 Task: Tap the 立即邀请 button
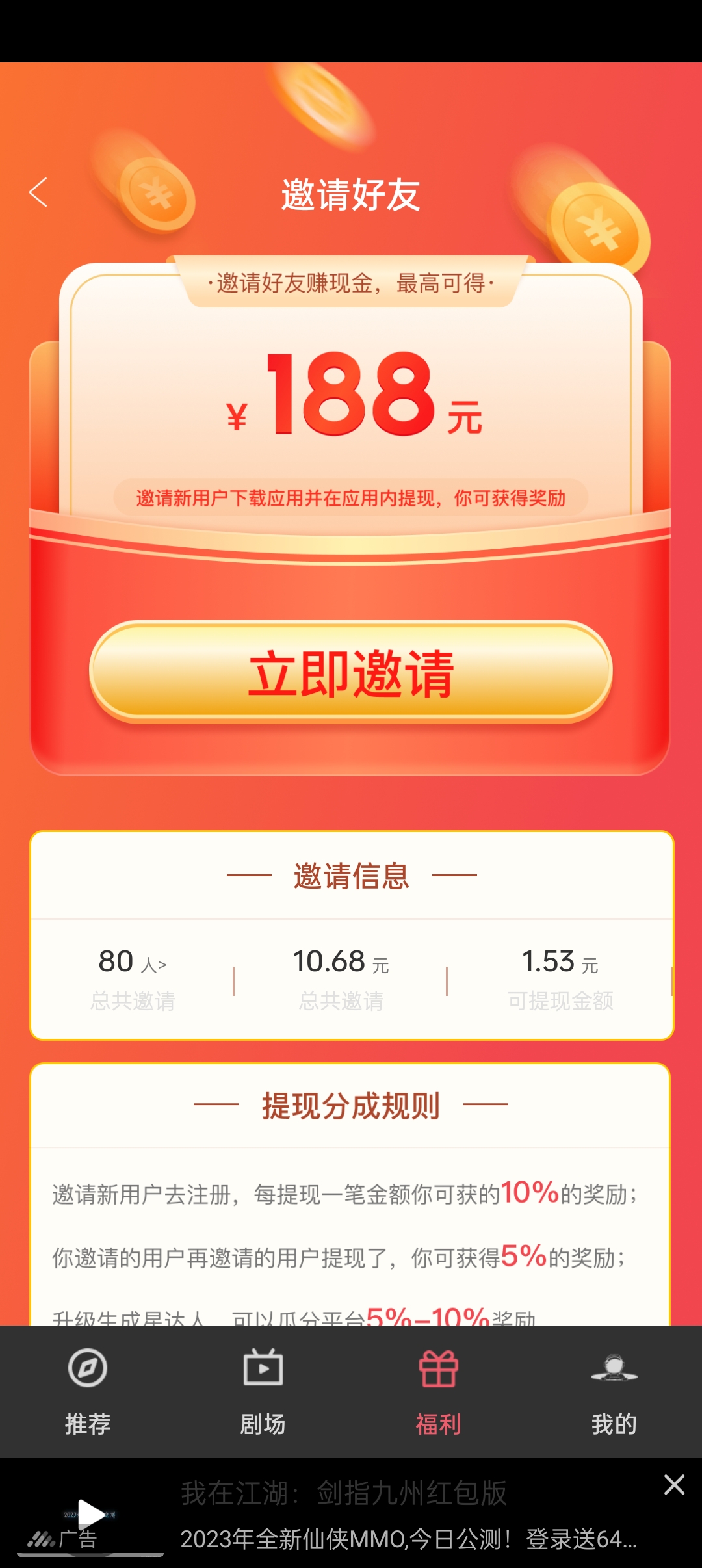pos(351,672)
